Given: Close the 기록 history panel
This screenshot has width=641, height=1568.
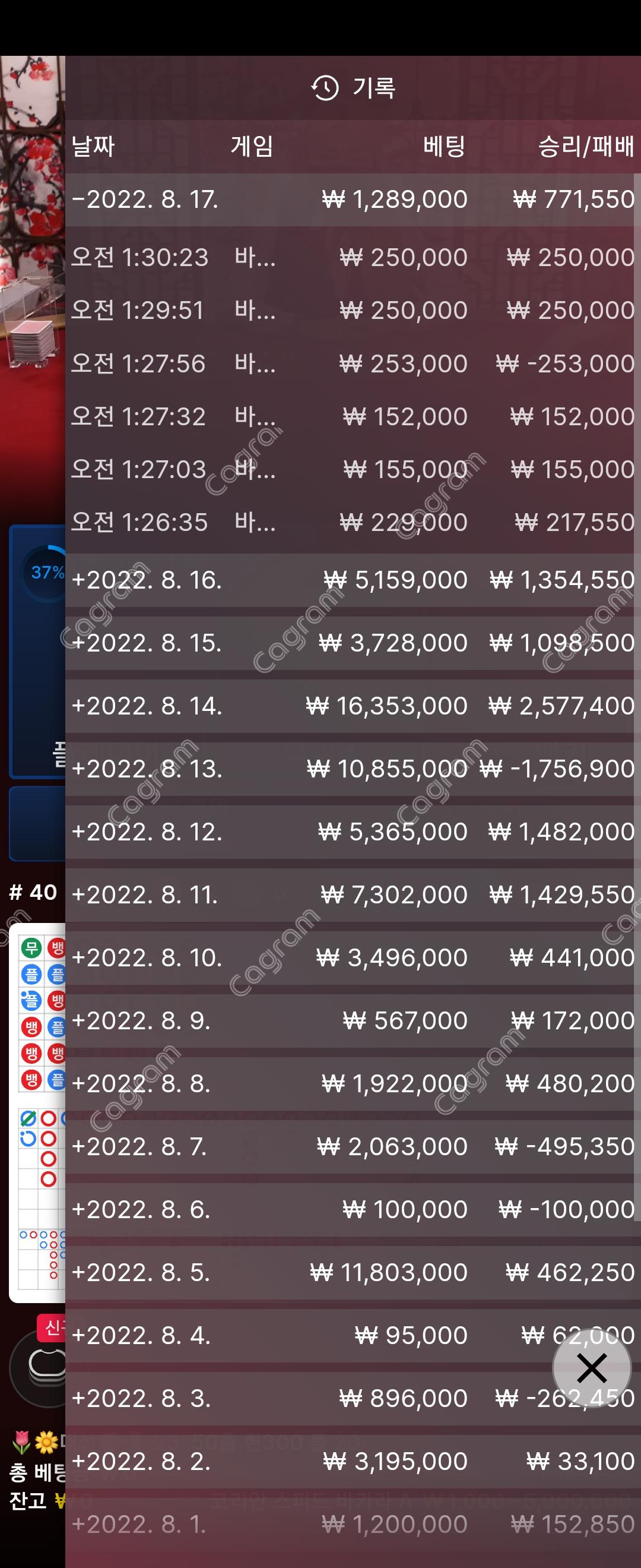Looking at the screenshot, I should pyautogui.click(x=591, y=1369).
